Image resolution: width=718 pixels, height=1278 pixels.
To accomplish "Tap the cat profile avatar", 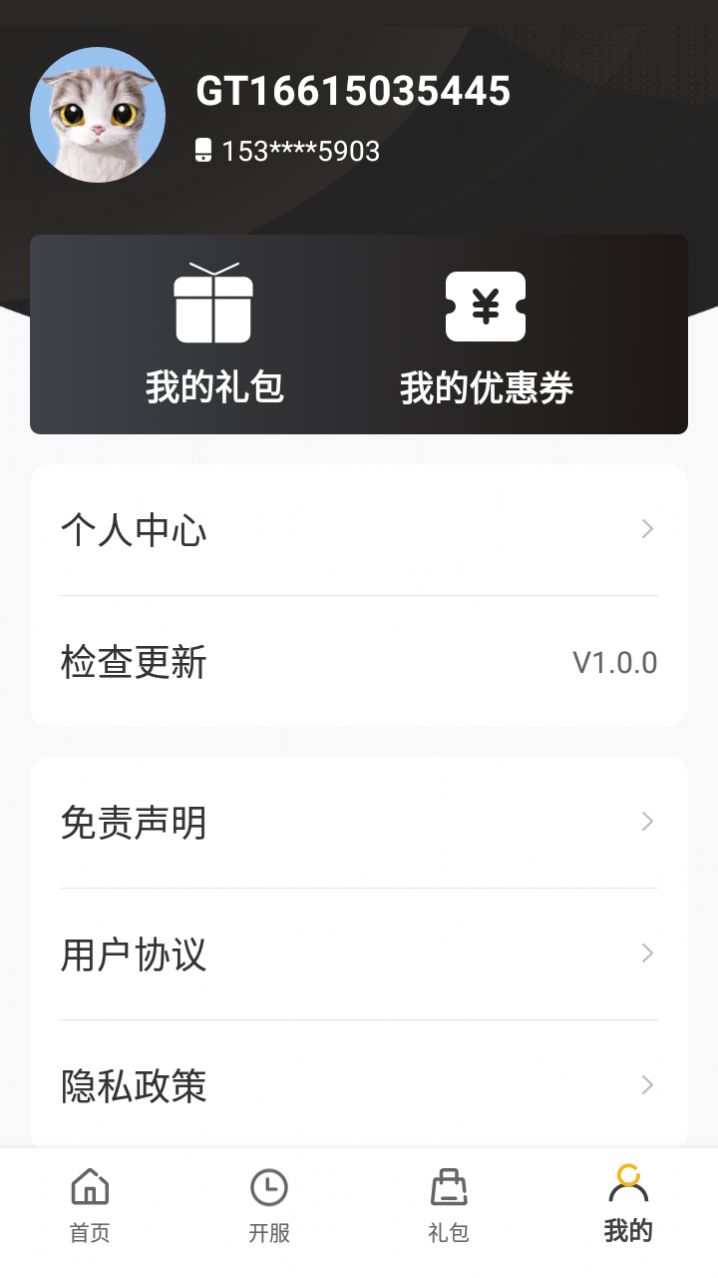I will pyautogui.click(x=98, y=115).
